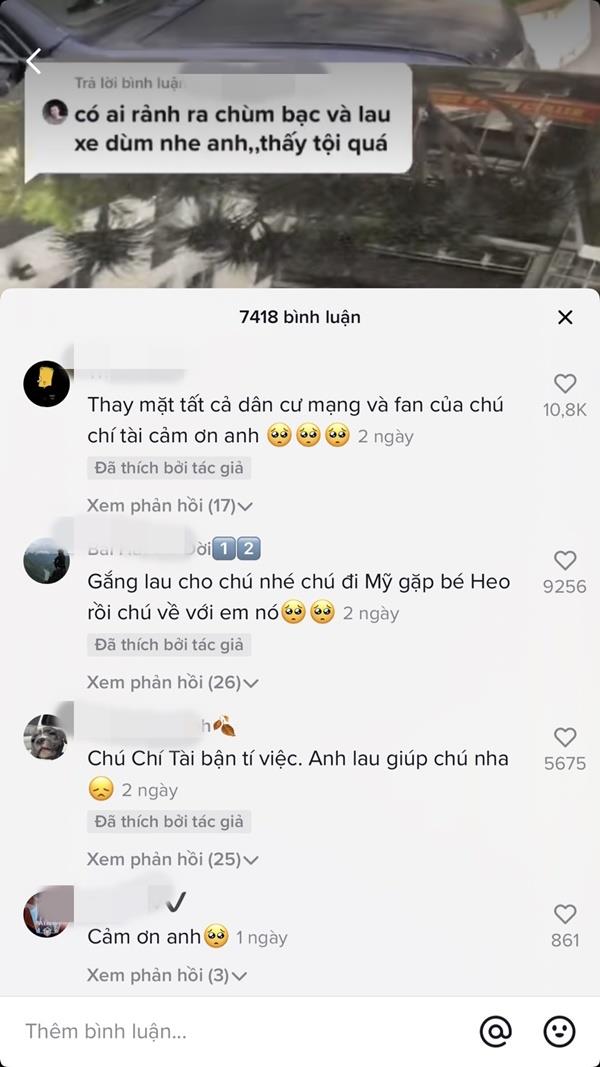Screen dimensions: 600x1067
Task: Expand the 3 replies
Action: click(x=166, y=975)
